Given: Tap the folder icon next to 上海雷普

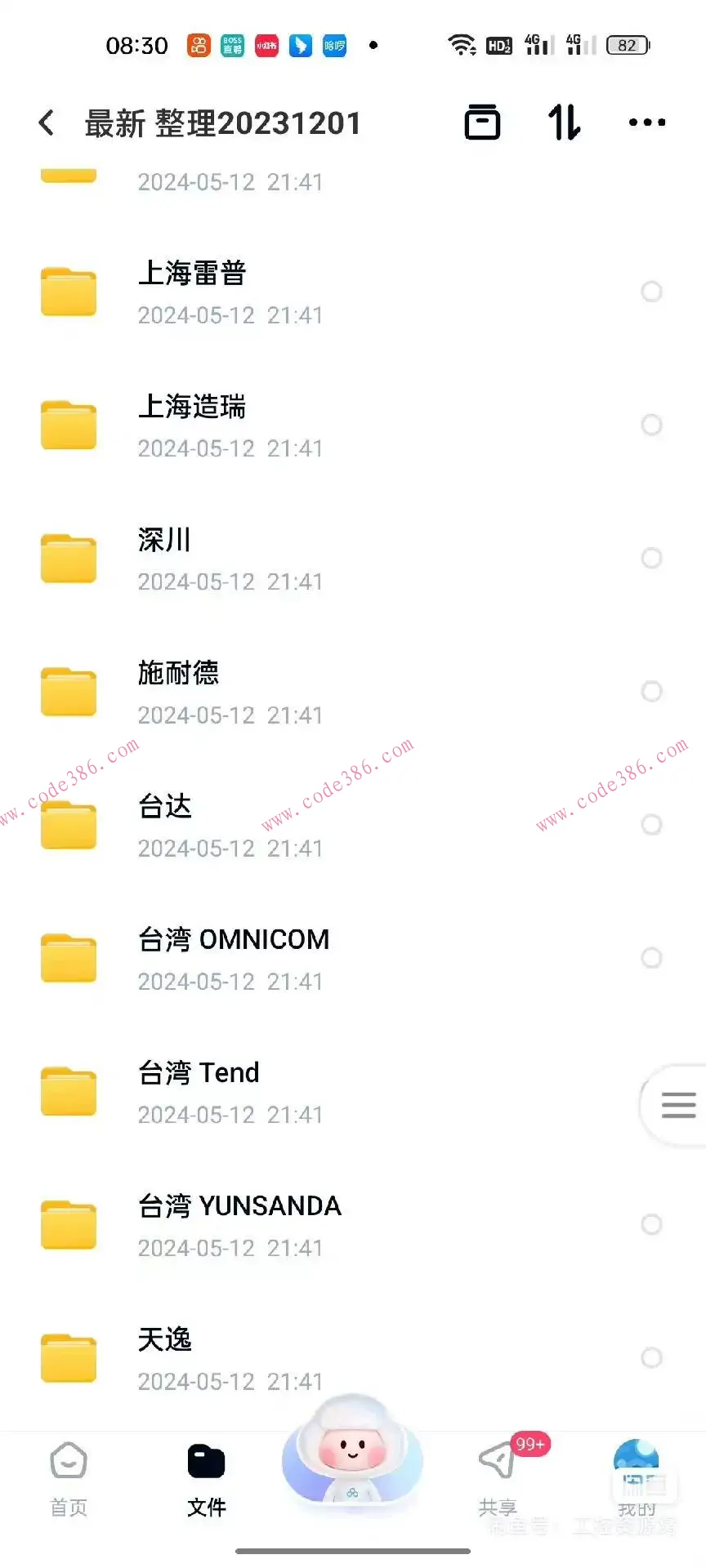Looking at the screenshot, I should click(68, 292).
